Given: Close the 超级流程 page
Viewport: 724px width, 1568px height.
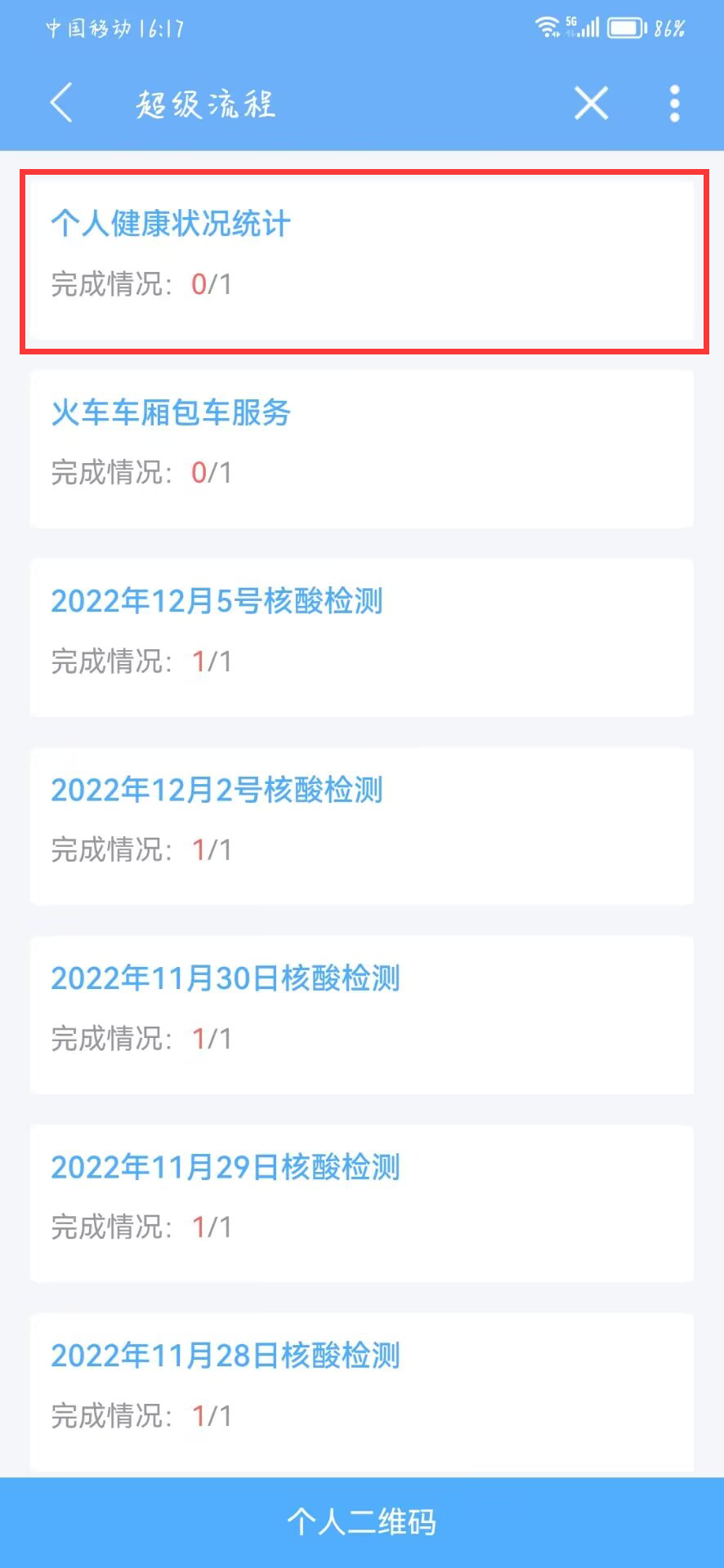Looking at the screenshot, I should click(x=591, y=104).
